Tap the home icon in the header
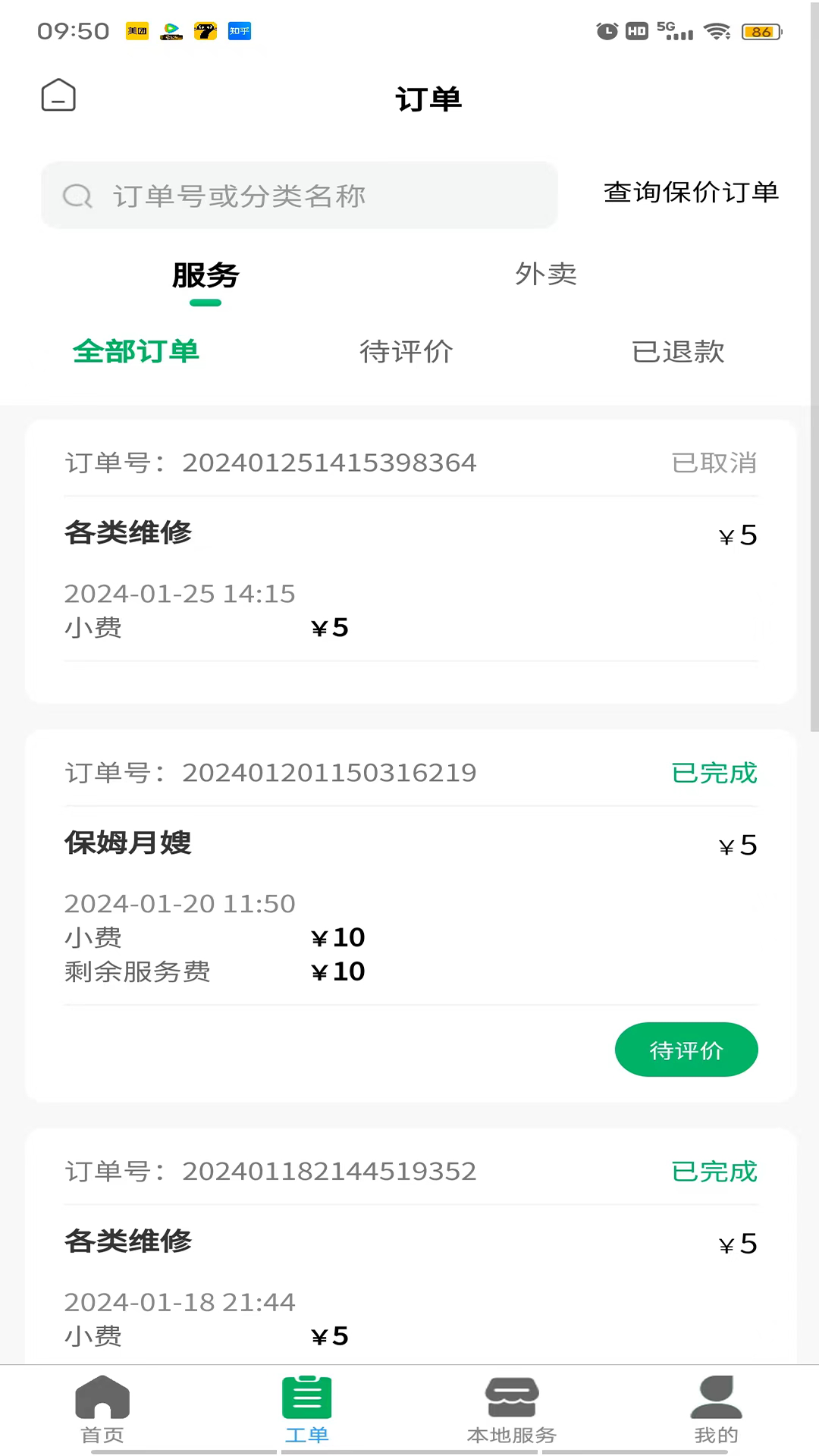819x1456 pixels. click(x=58, y=96)
